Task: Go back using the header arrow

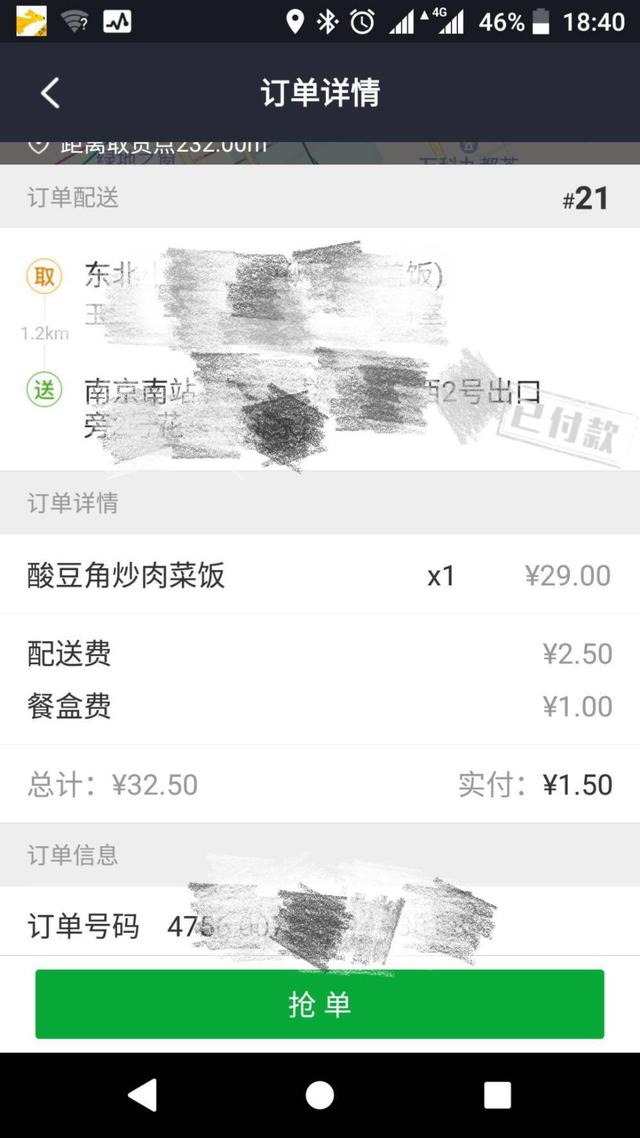Action: point(50,93)
